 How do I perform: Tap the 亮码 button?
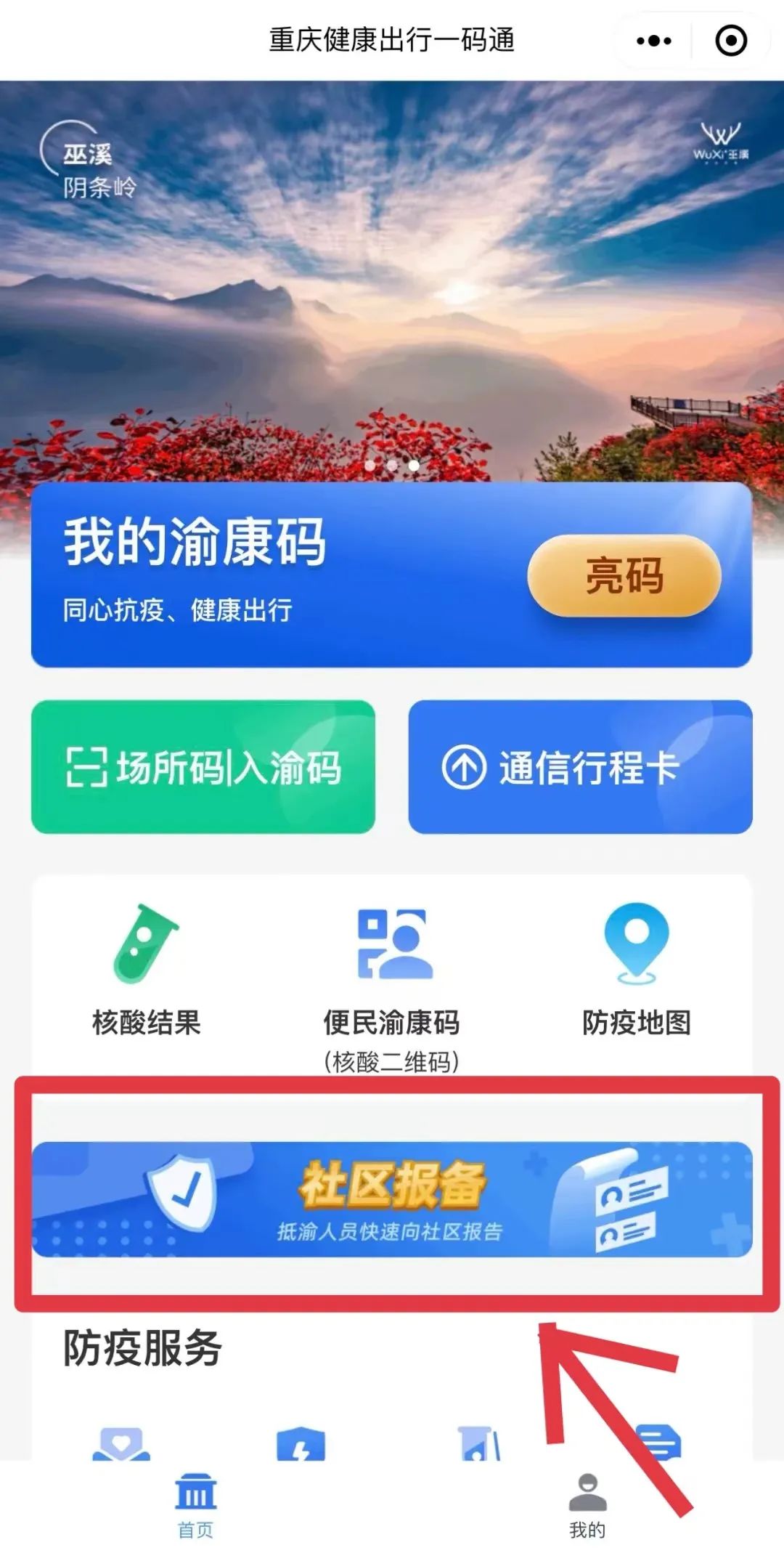[x=624, y=576]
